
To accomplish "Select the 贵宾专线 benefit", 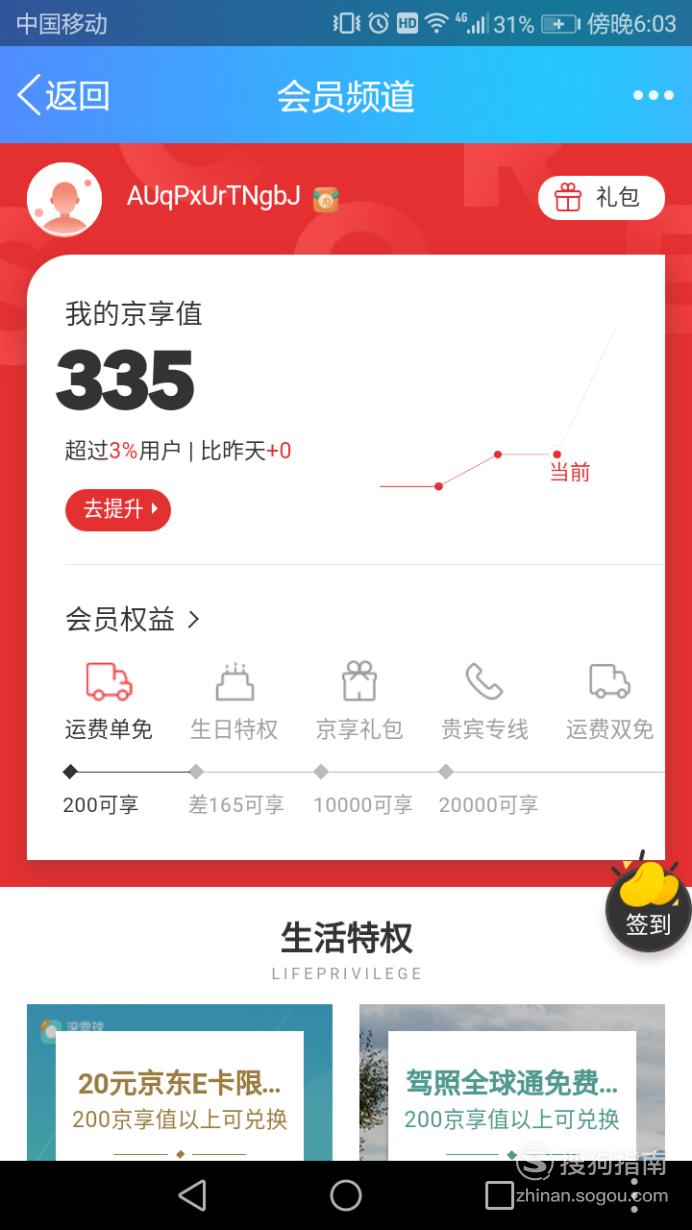I will tap(484, 700).
